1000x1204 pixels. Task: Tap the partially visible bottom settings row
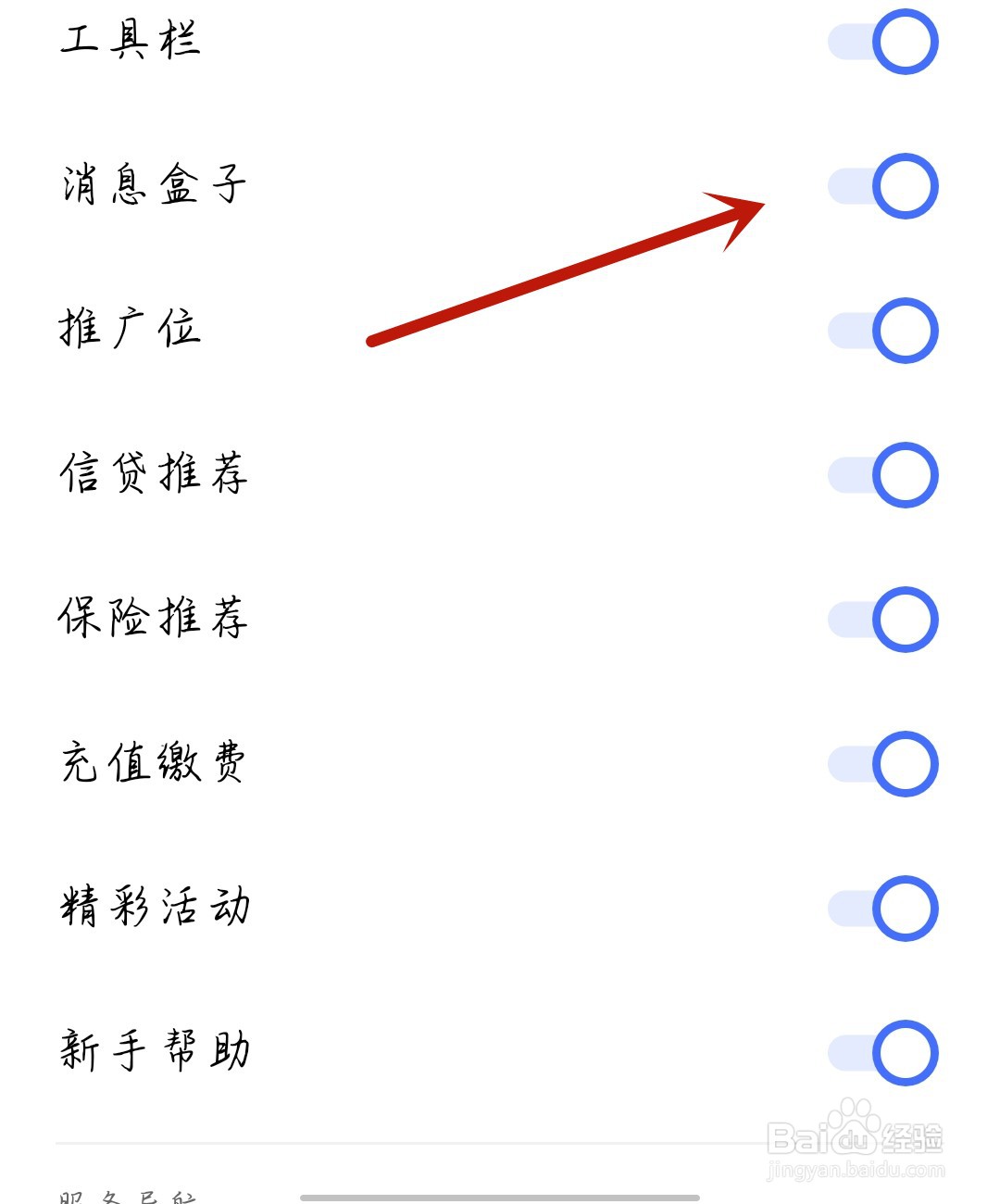tap(125, 1197)
